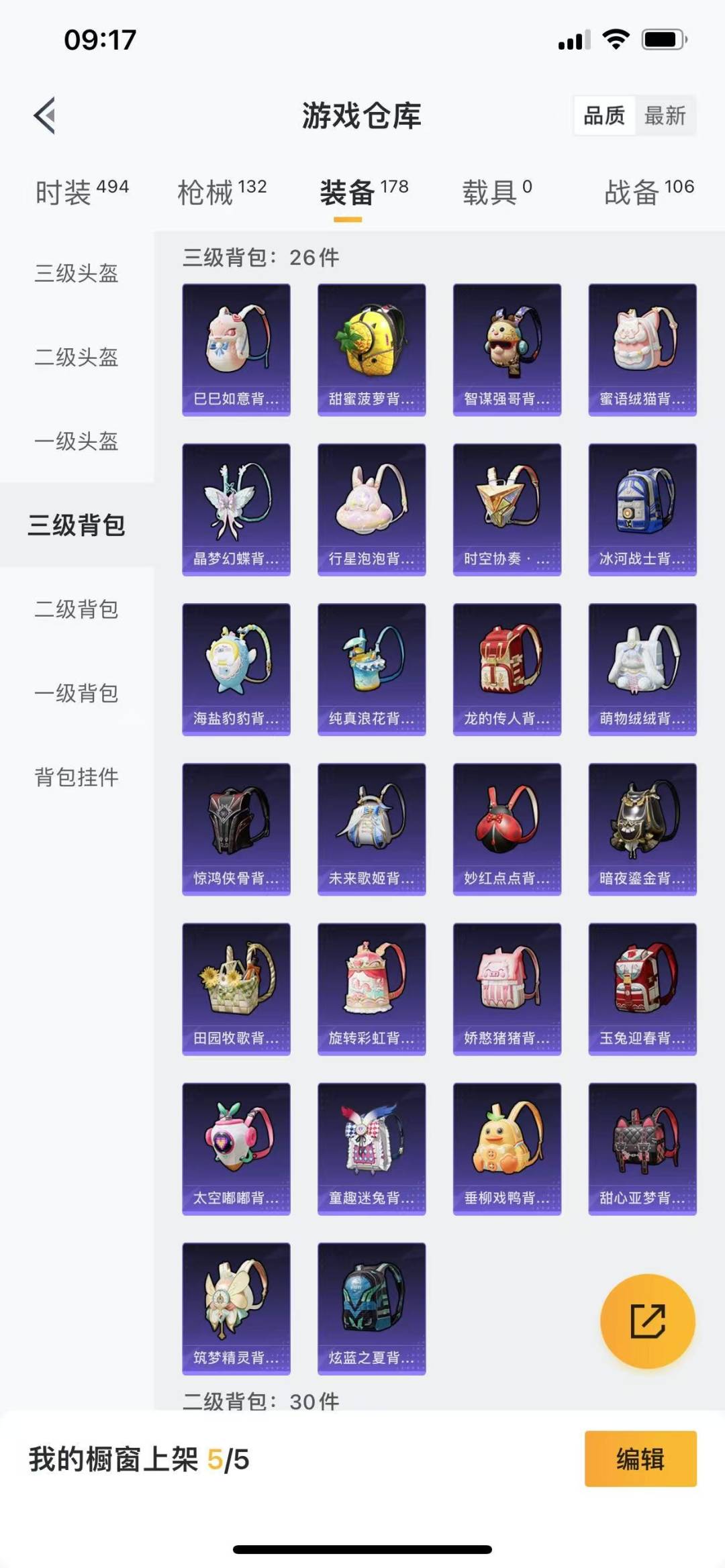Open 背包挂件 category
725x1568 pixels.
pos(77,777)
